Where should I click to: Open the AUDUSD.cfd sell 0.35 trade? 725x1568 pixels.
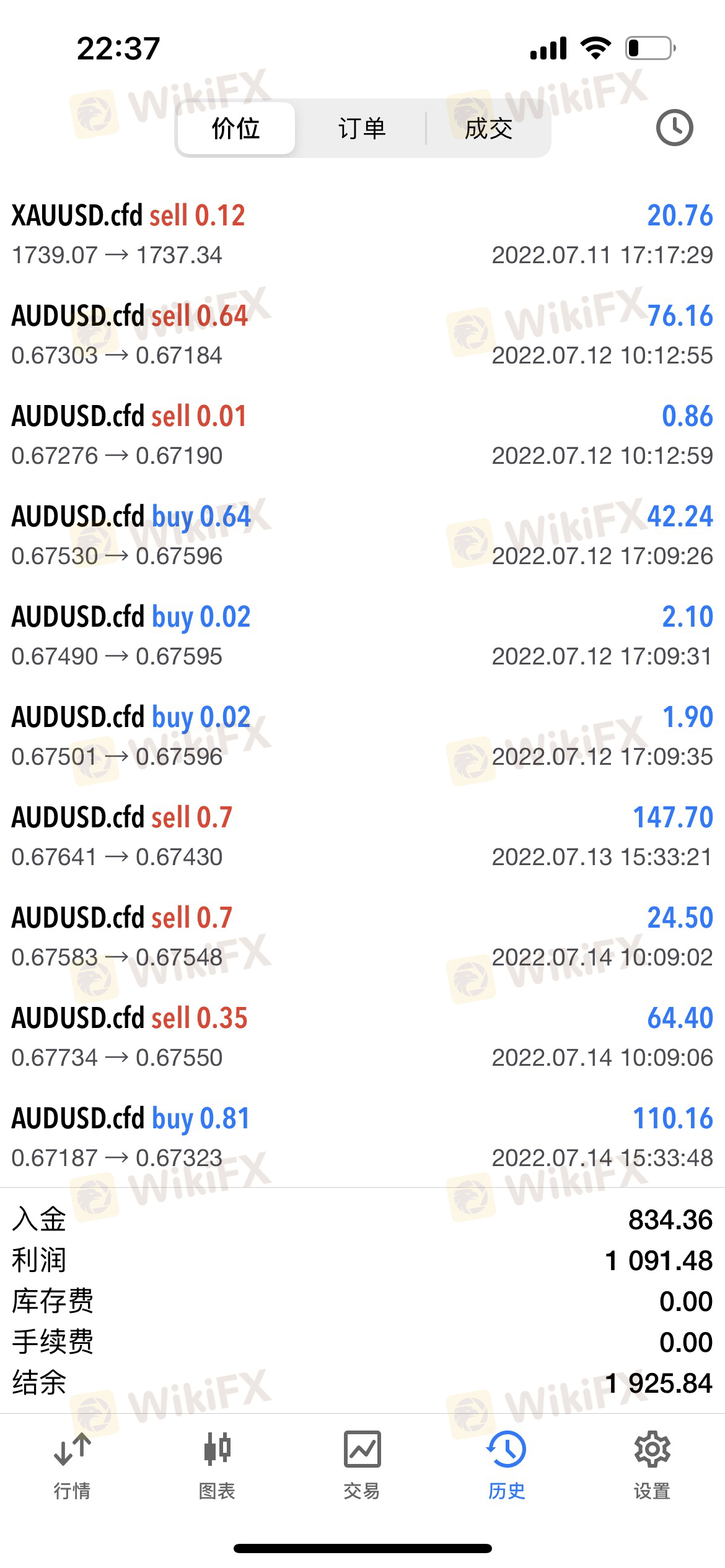coord(362,1037)
